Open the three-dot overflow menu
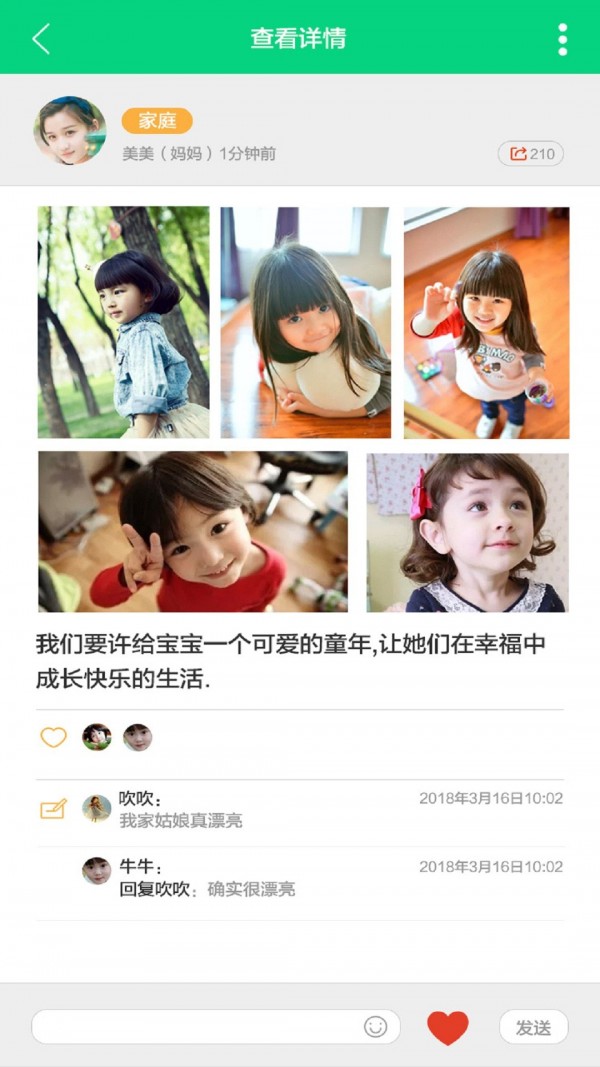This screenshot has width=600, height=1067. click(x=562, y=39)
